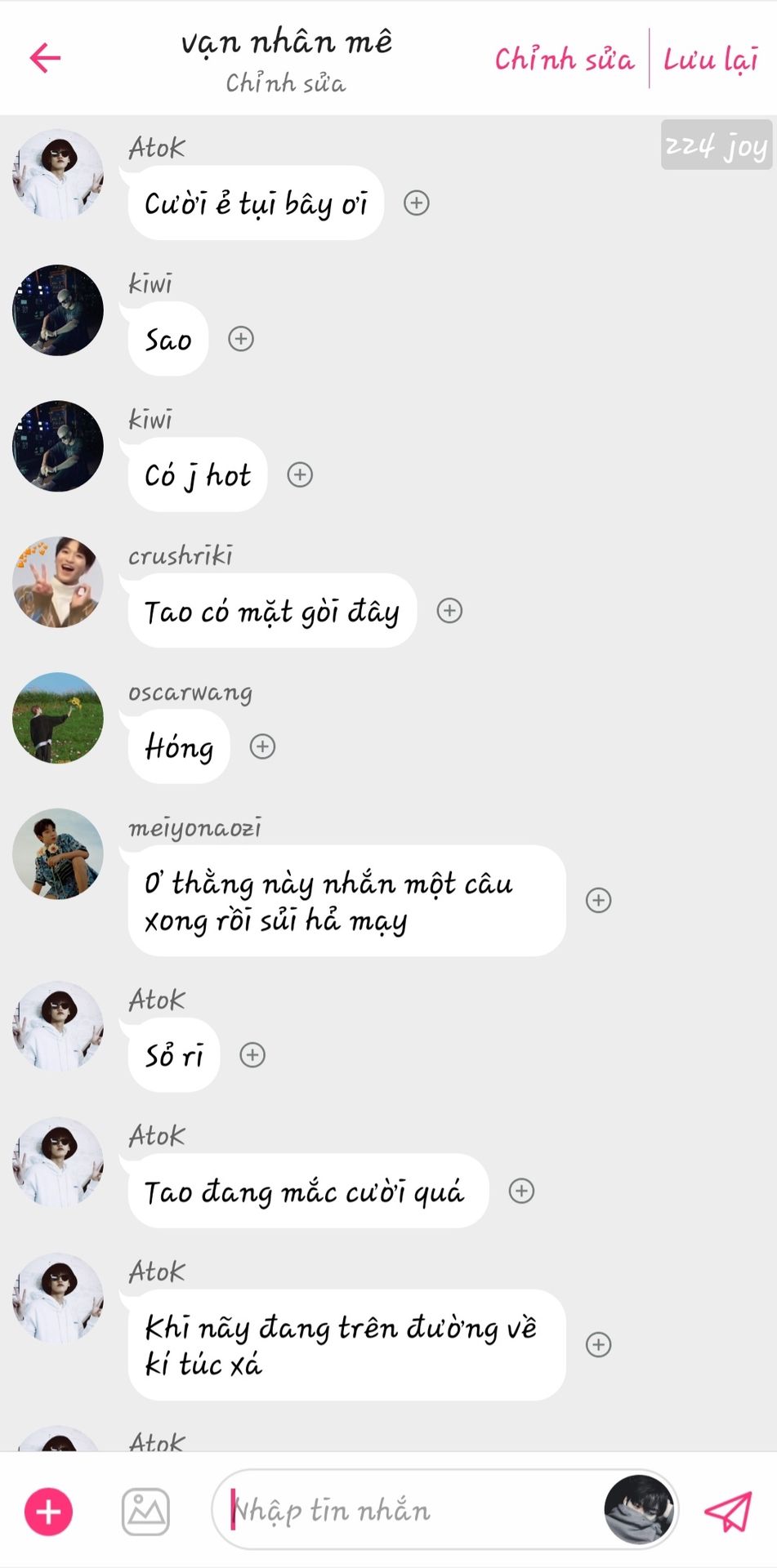Tap plus icon beside "Cười ẻ tụi bây ơi"
Image resolution: width=777 pixels, height=1568 pixels.
click(417, 203)
